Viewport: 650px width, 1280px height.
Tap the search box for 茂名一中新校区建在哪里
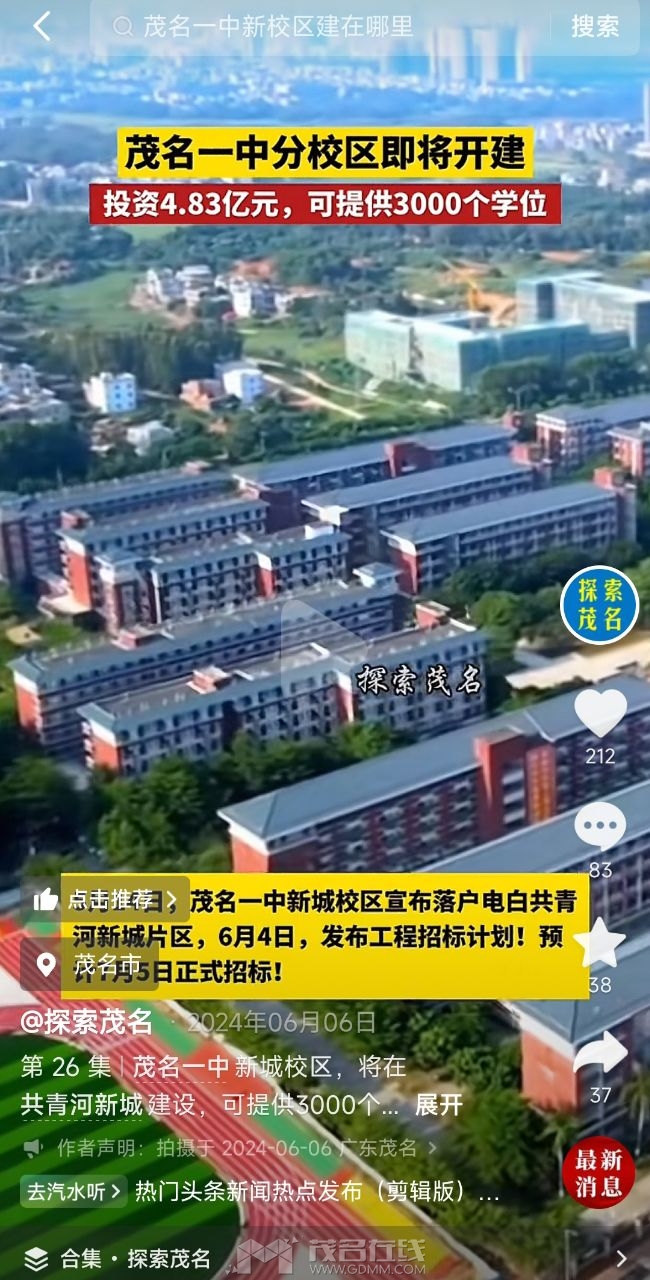point(330,27)
